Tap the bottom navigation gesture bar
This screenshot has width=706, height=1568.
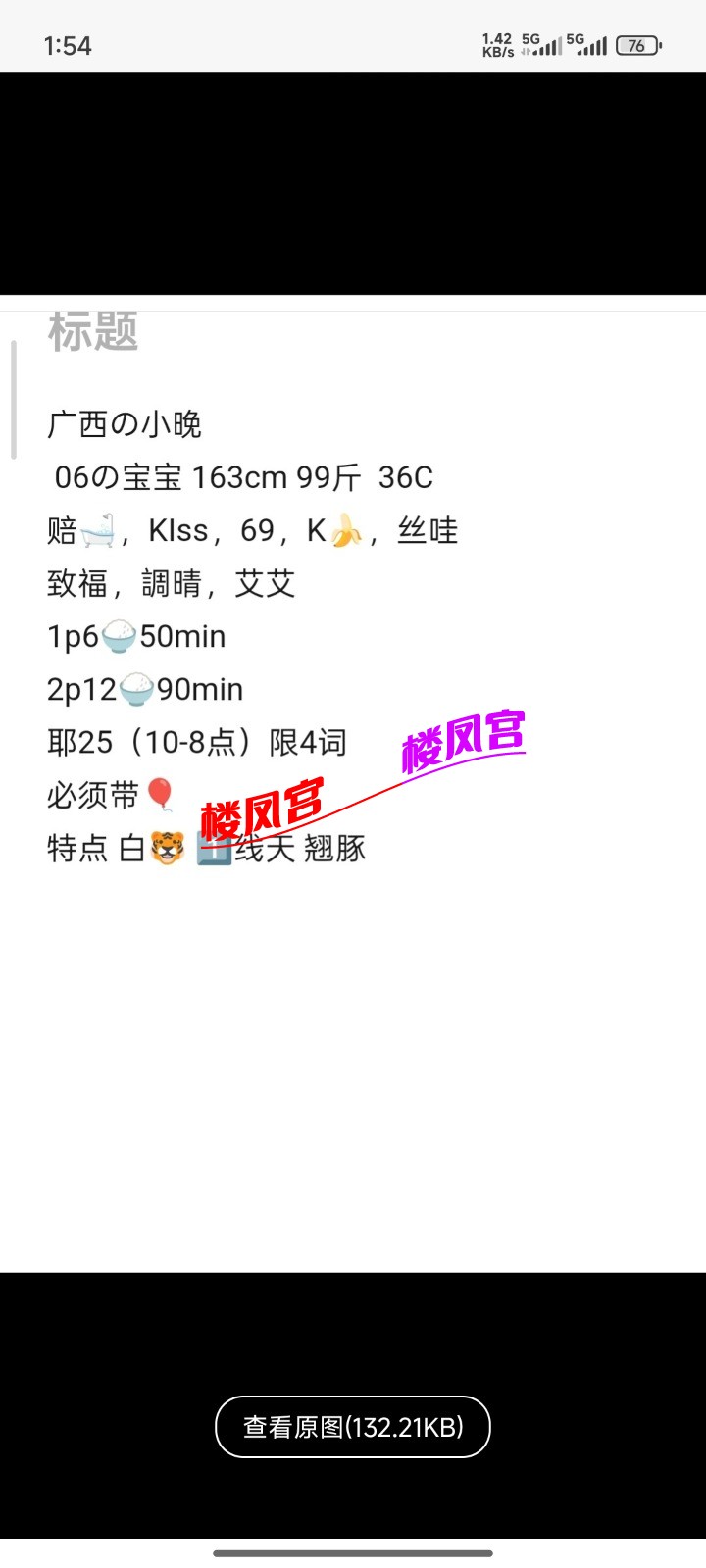pyautogui.click(x=353, y=1552)
